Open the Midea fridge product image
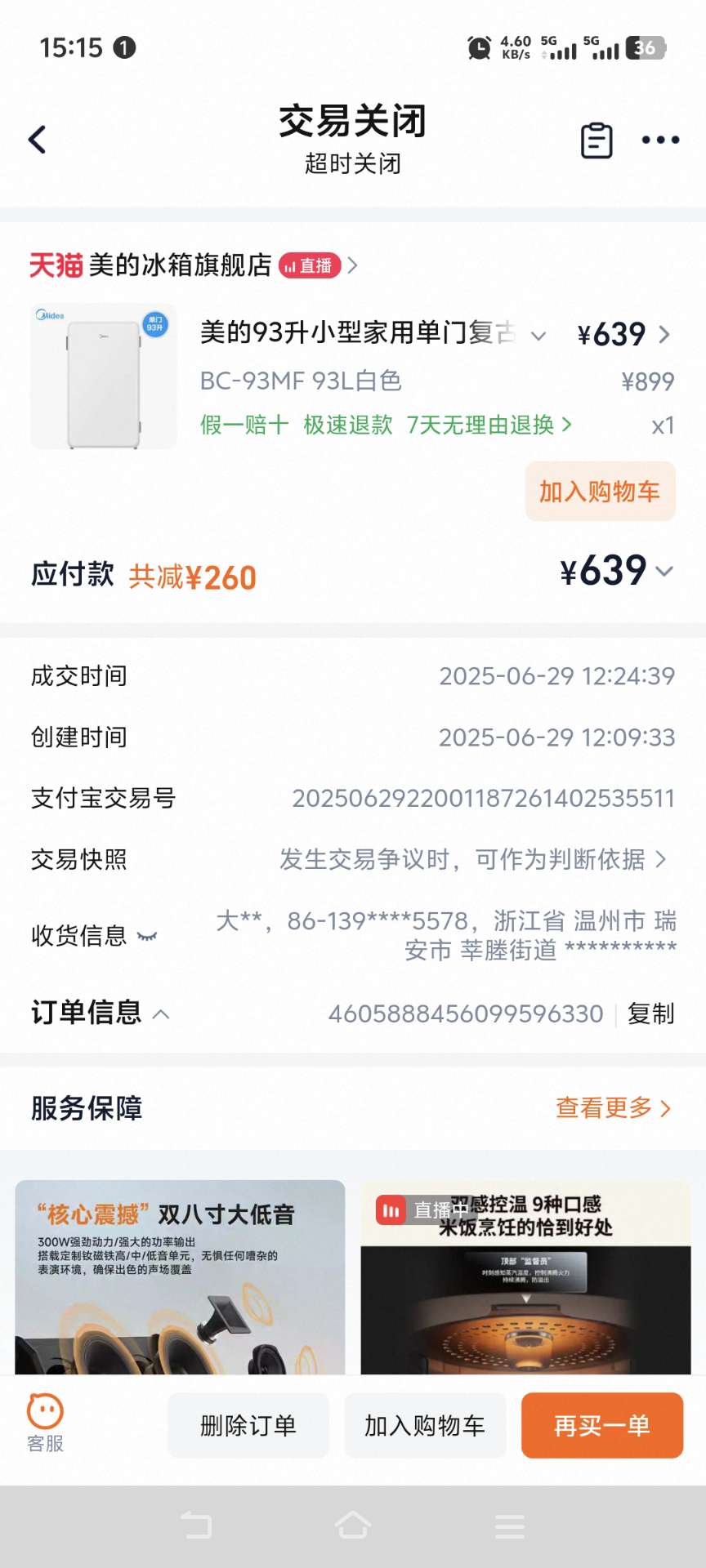This screenshot has height=1568, width=706. [104, 376]
